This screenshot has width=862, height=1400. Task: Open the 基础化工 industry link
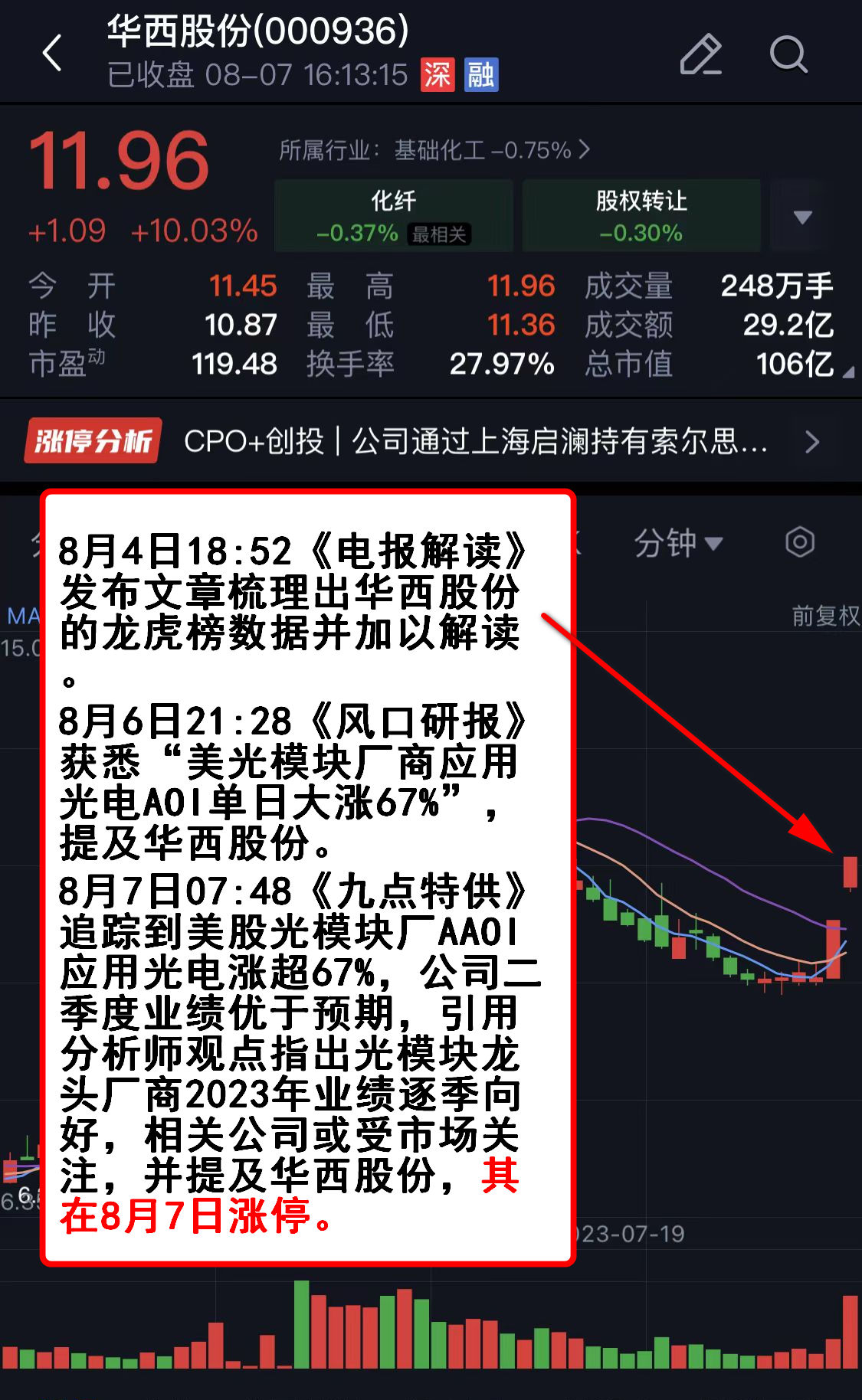click(x=434, y=150)
